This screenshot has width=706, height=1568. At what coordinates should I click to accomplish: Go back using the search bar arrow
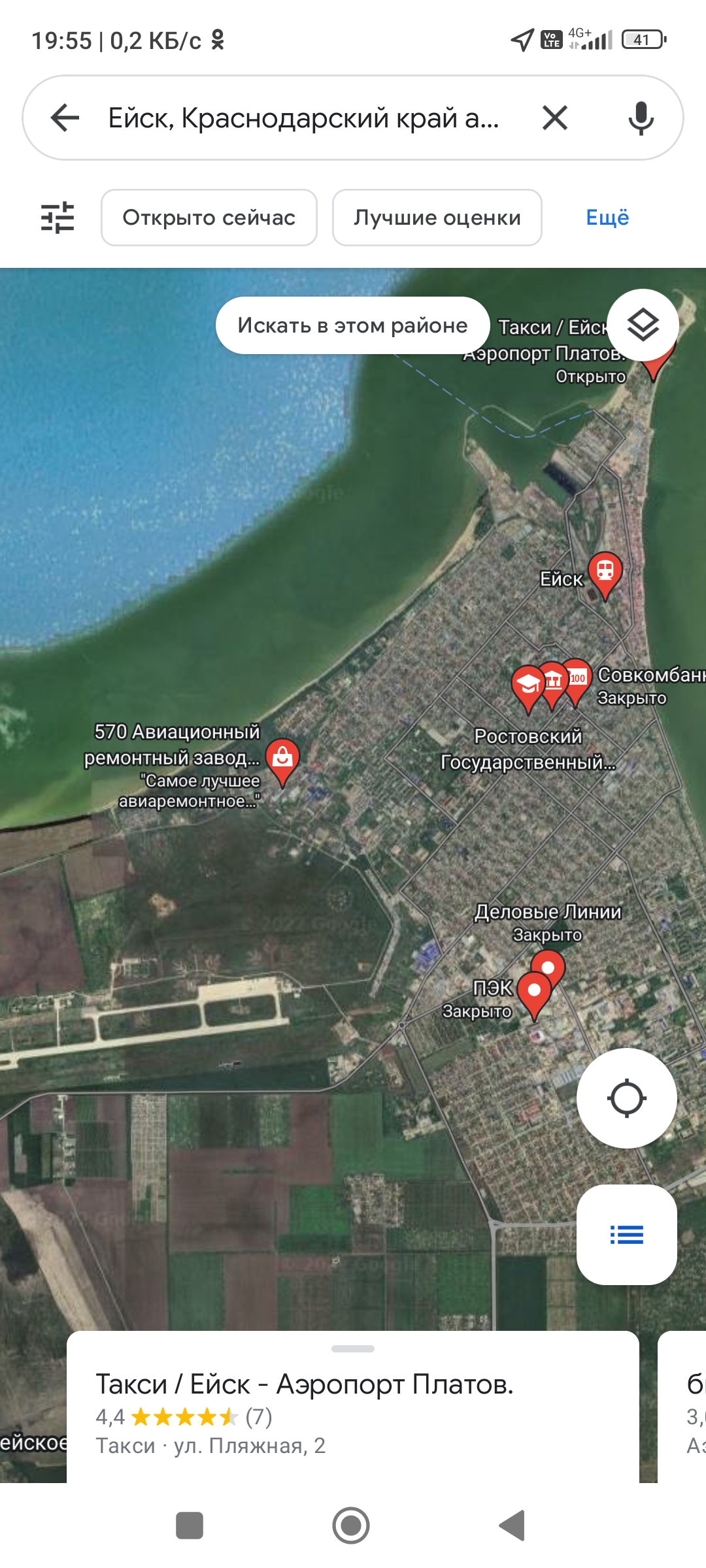click(x=65, y=118)
